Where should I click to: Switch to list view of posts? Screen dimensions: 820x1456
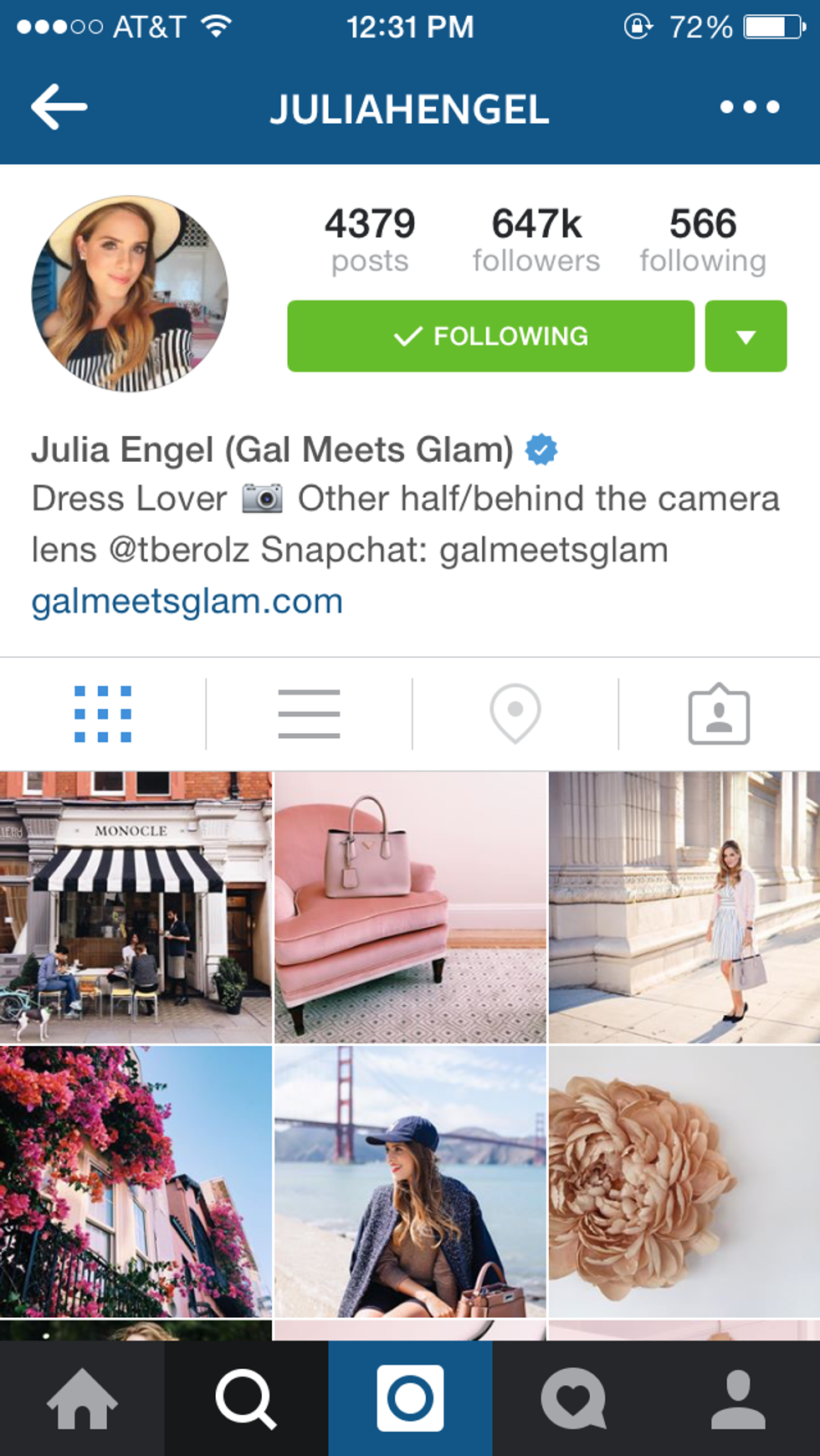(309, 714)
